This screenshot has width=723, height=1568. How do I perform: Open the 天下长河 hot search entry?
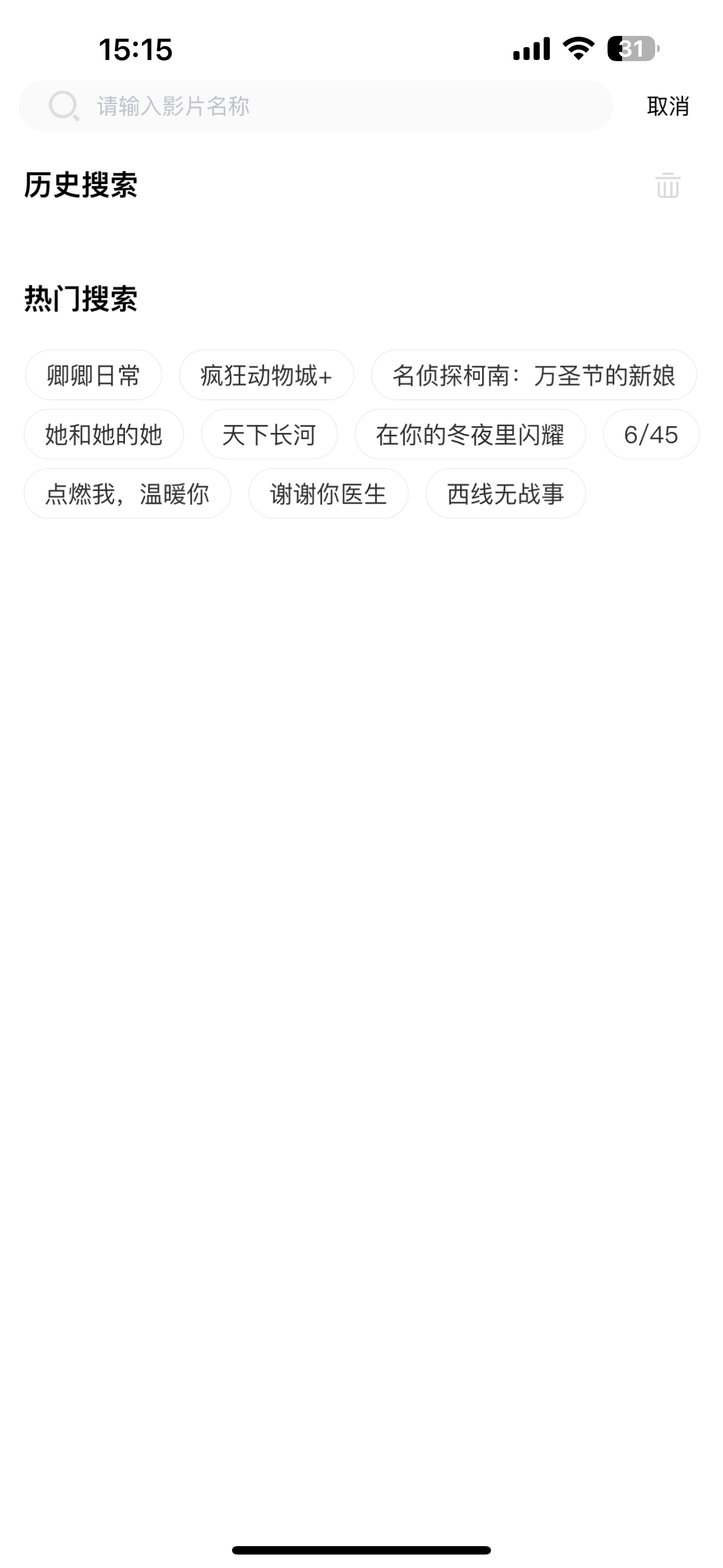pos(270,435)
